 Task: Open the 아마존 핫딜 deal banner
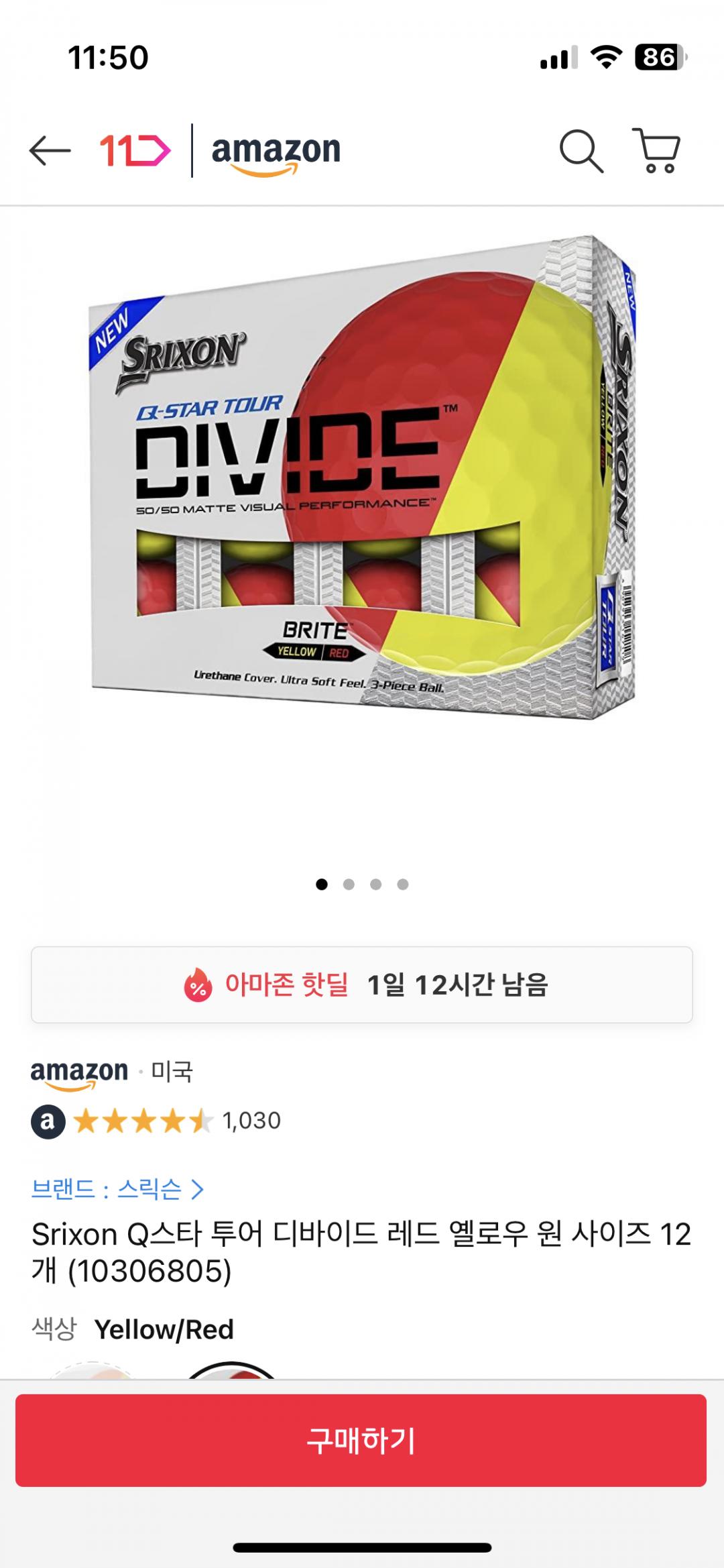pyautogui.click(x=362, y=985)
